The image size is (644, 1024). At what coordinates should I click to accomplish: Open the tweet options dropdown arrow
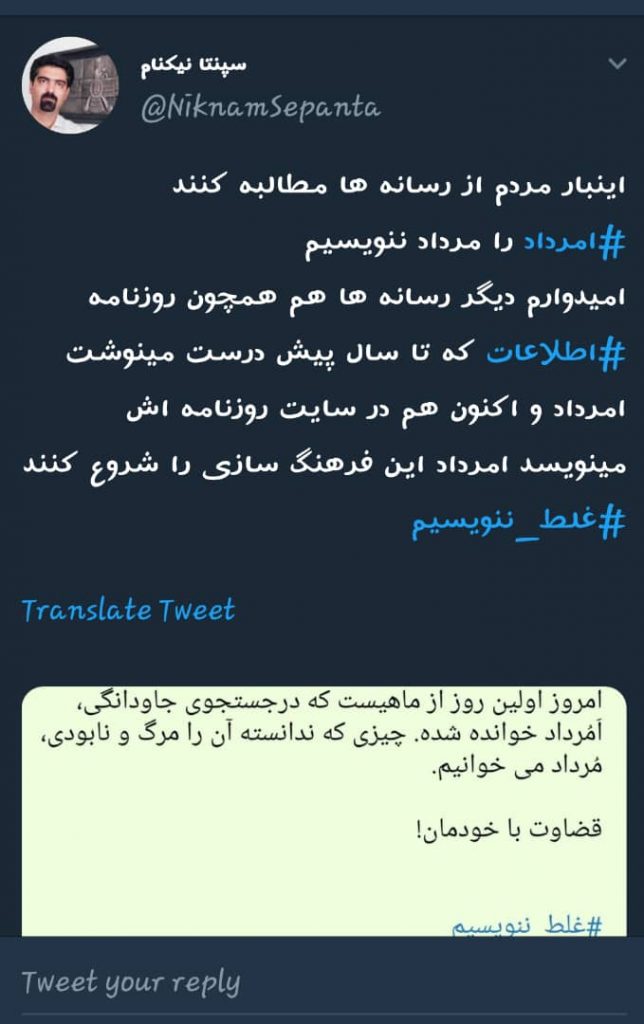click(617, 64)
